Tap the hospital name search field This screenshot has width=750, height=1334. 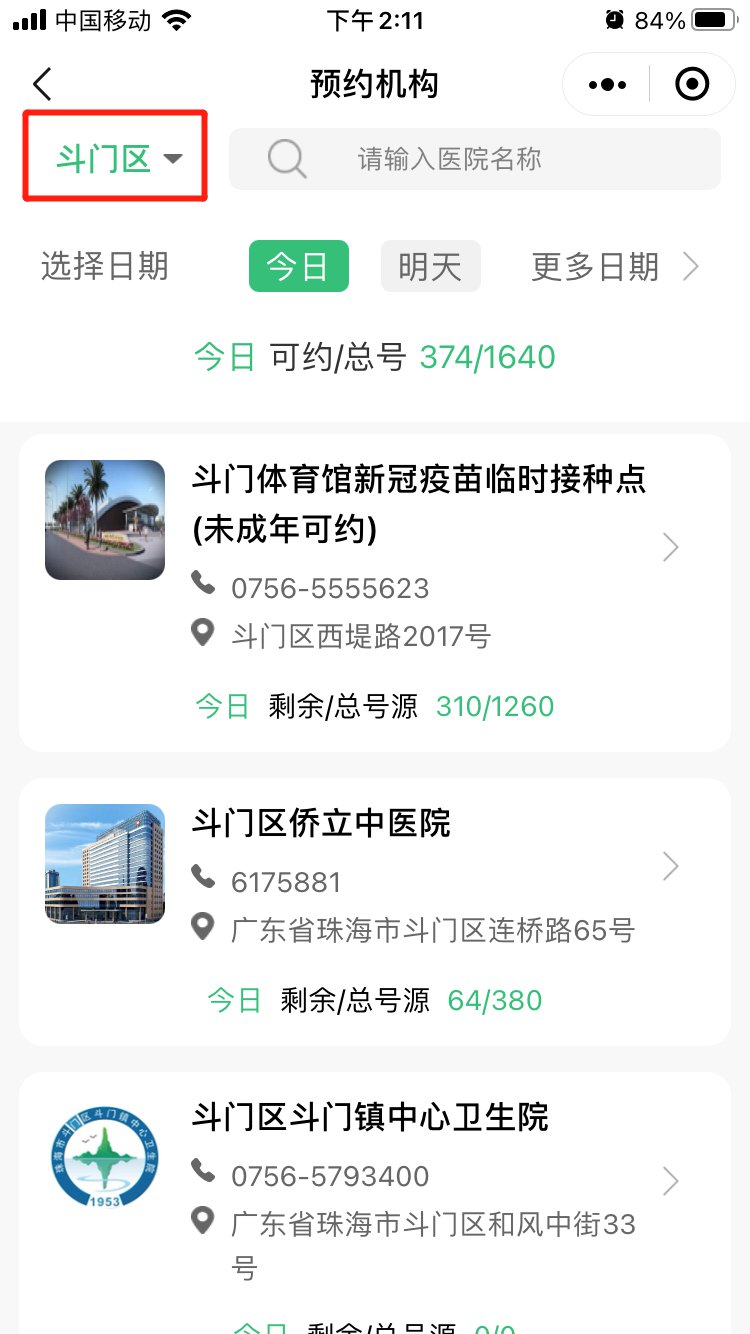pos(475,159)
